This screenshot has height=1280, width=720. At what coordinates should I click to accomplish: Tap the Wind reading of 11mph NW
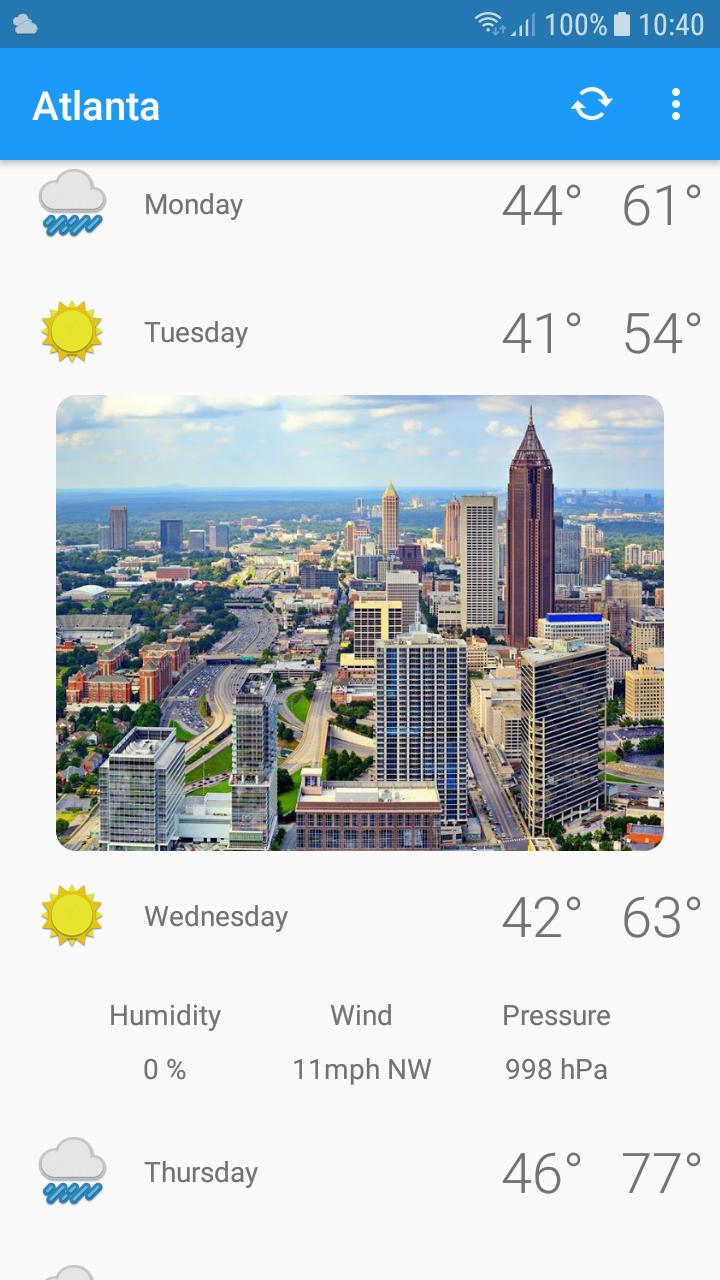(x=360, y=1068)
